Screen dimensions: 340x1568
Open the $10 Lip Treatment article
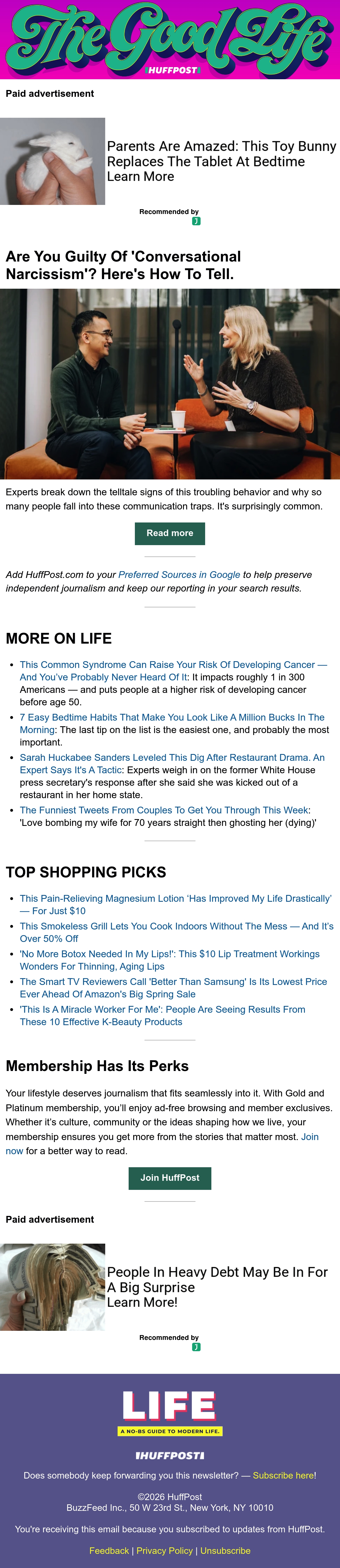169,960
